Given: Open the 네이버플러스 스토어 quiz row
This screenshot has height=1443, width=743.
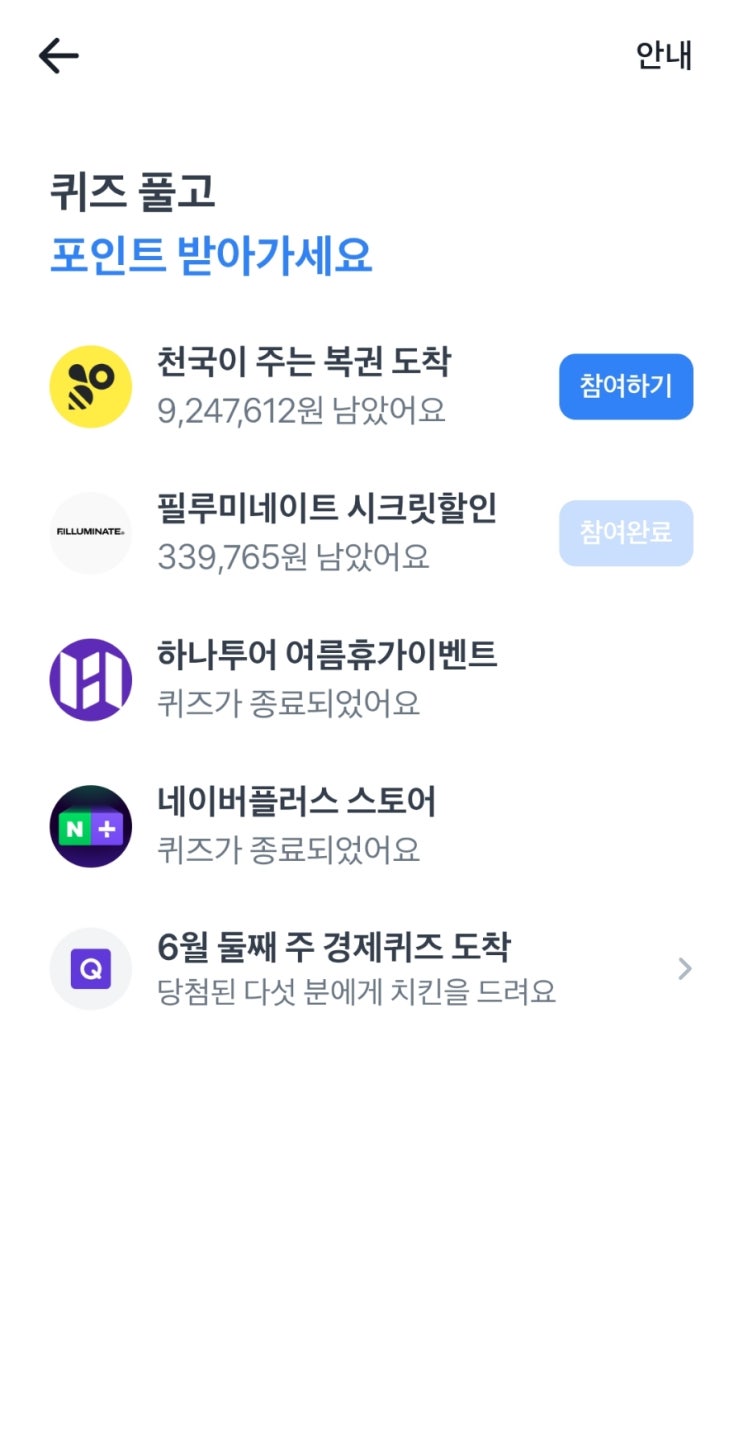Looking at the screenshot, I should click(371, 825).
